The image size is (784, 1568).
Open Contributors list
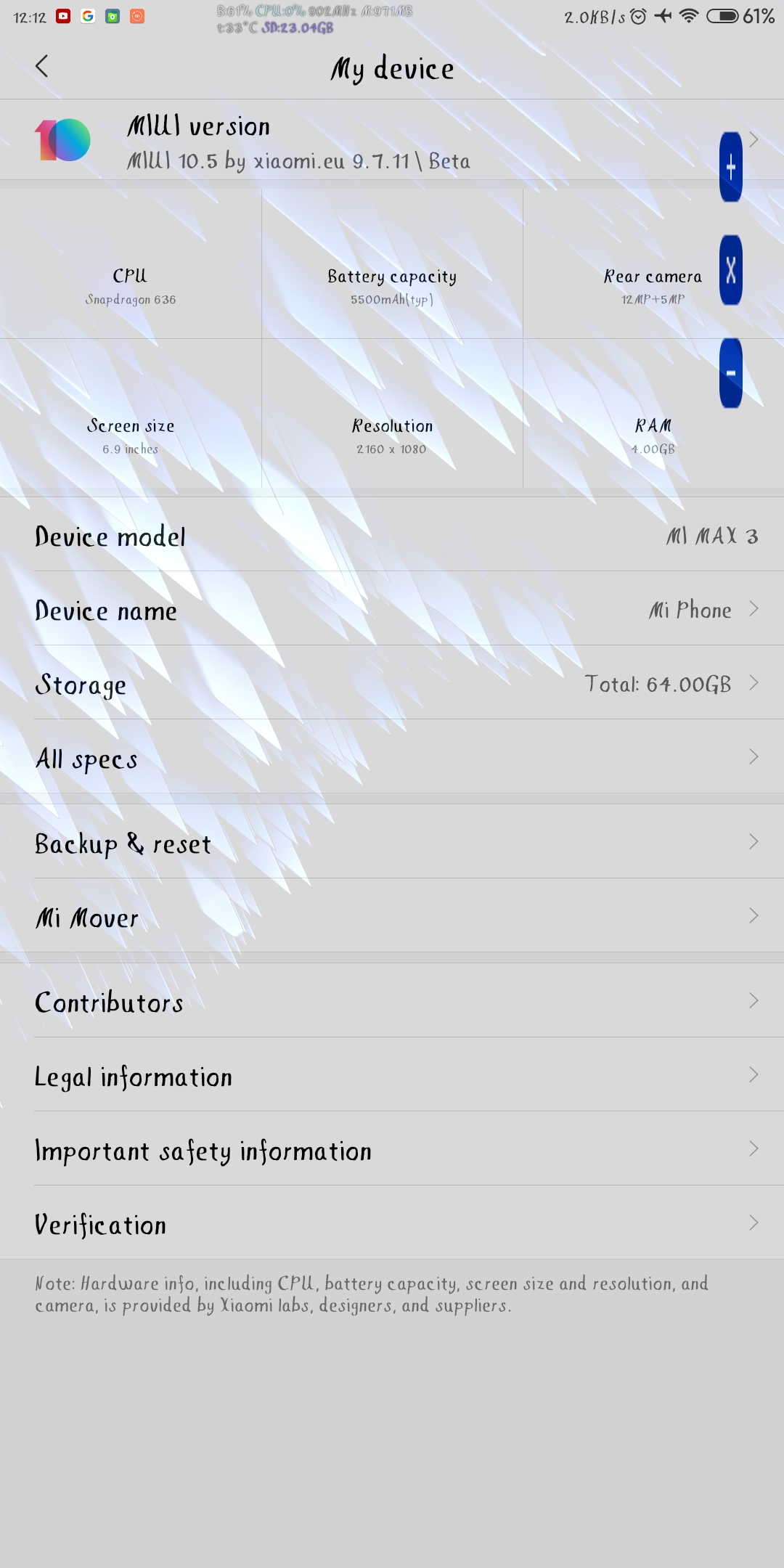(392, 1002)
